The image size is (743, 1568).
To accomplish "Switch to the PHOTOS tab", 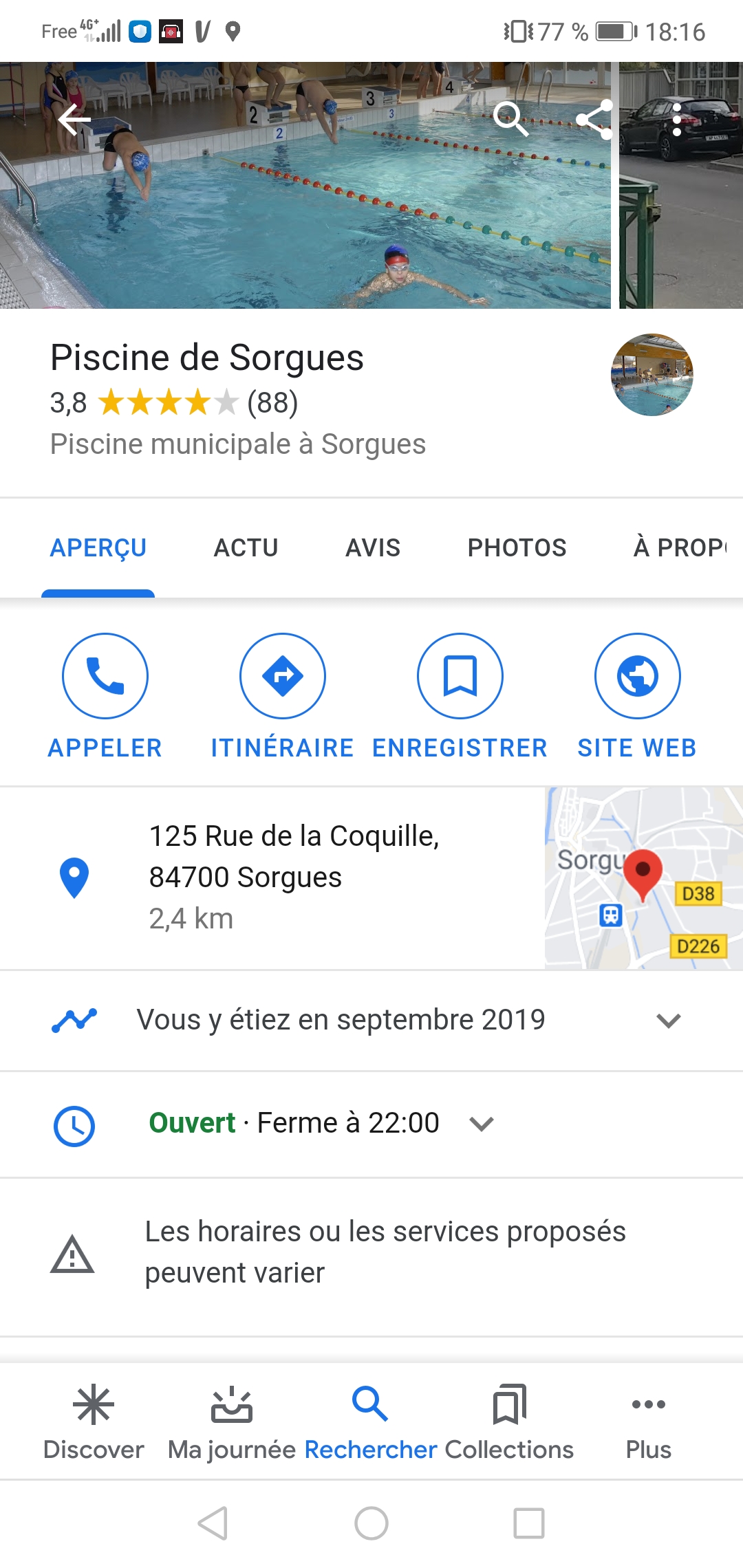I will coord(517,548).
